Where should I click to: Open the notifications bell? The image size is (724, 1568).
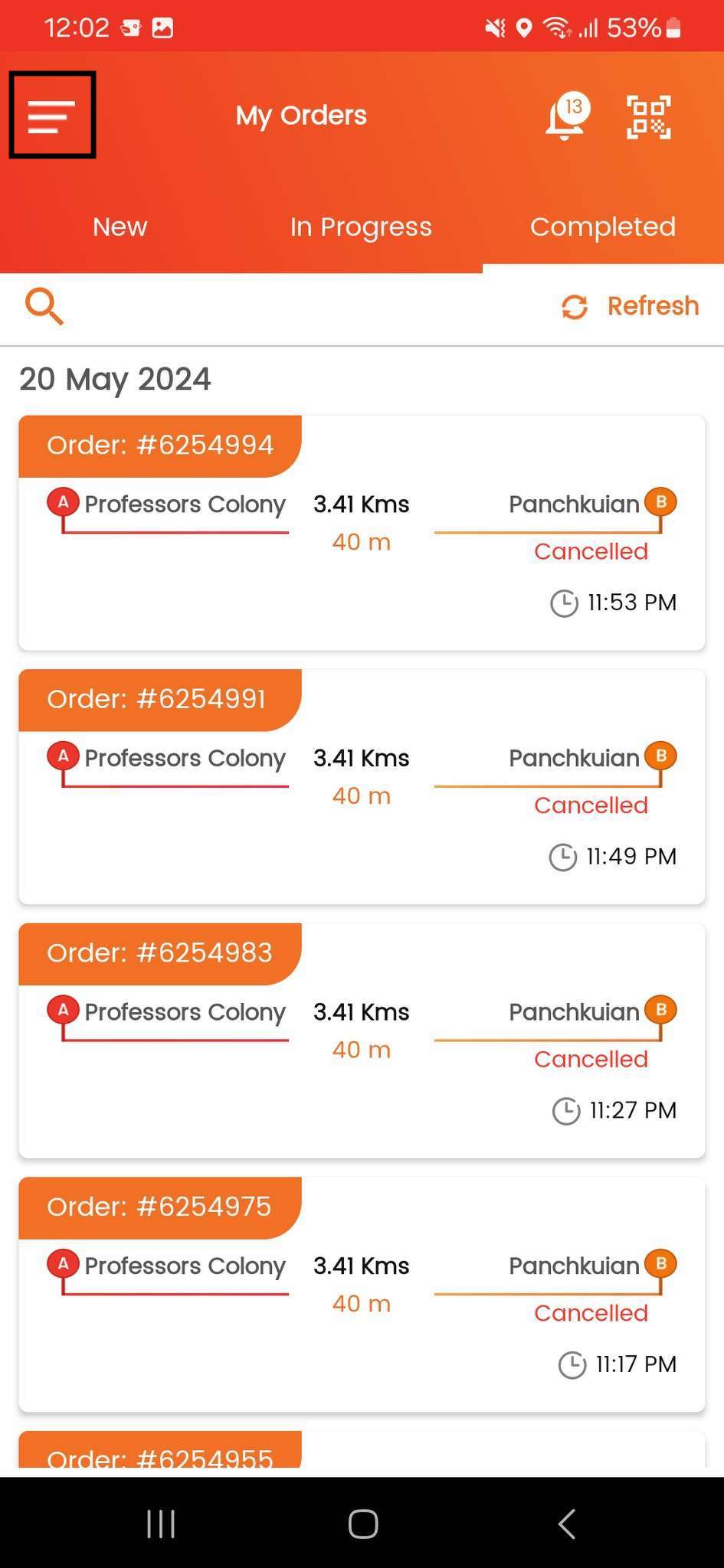tap(565, 117)
